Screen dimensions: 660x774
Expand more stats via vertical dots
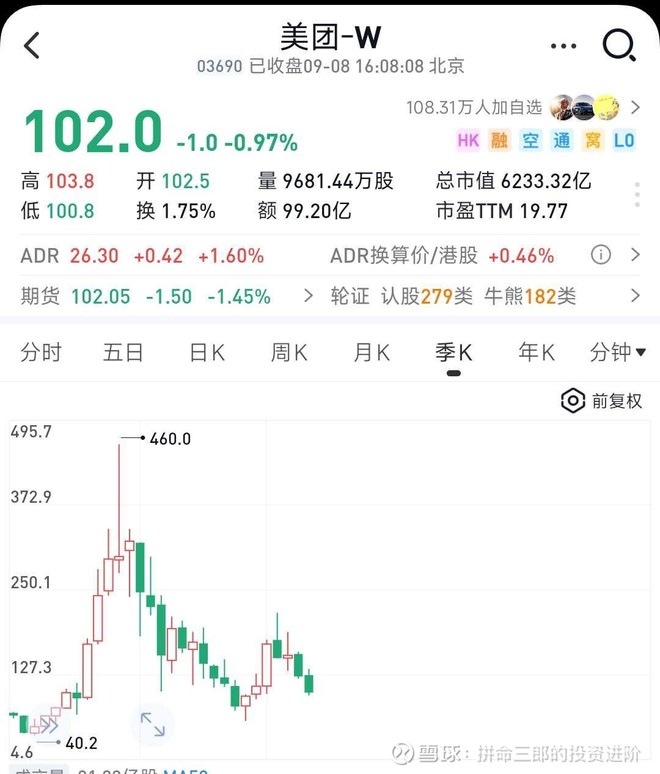coord(637,194)
